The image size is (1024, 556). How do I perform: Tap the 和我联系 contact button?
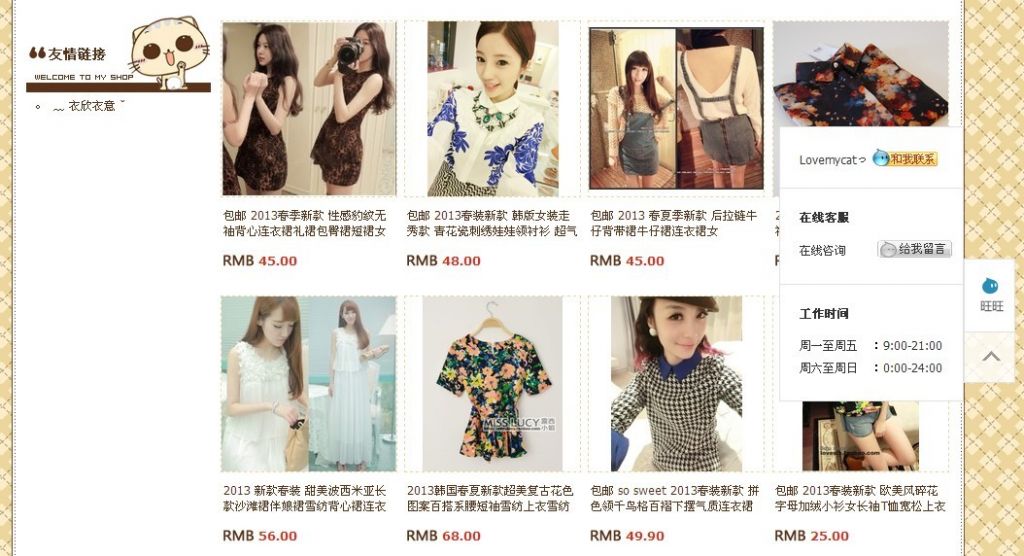click(905, 159)
